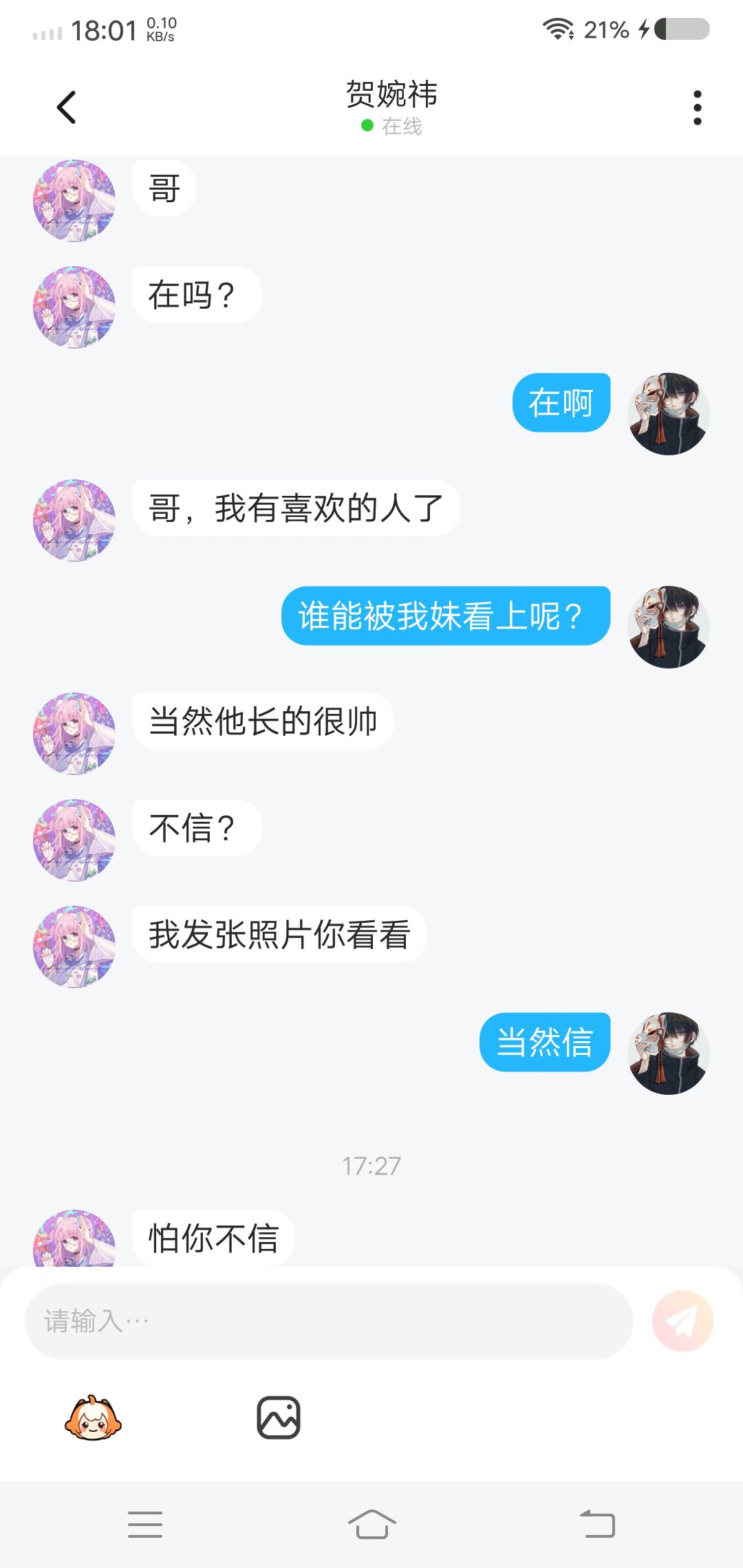This screenshot has height=1568, width=743.
Task: Go back using the top-left arrow
Action: 66,107
